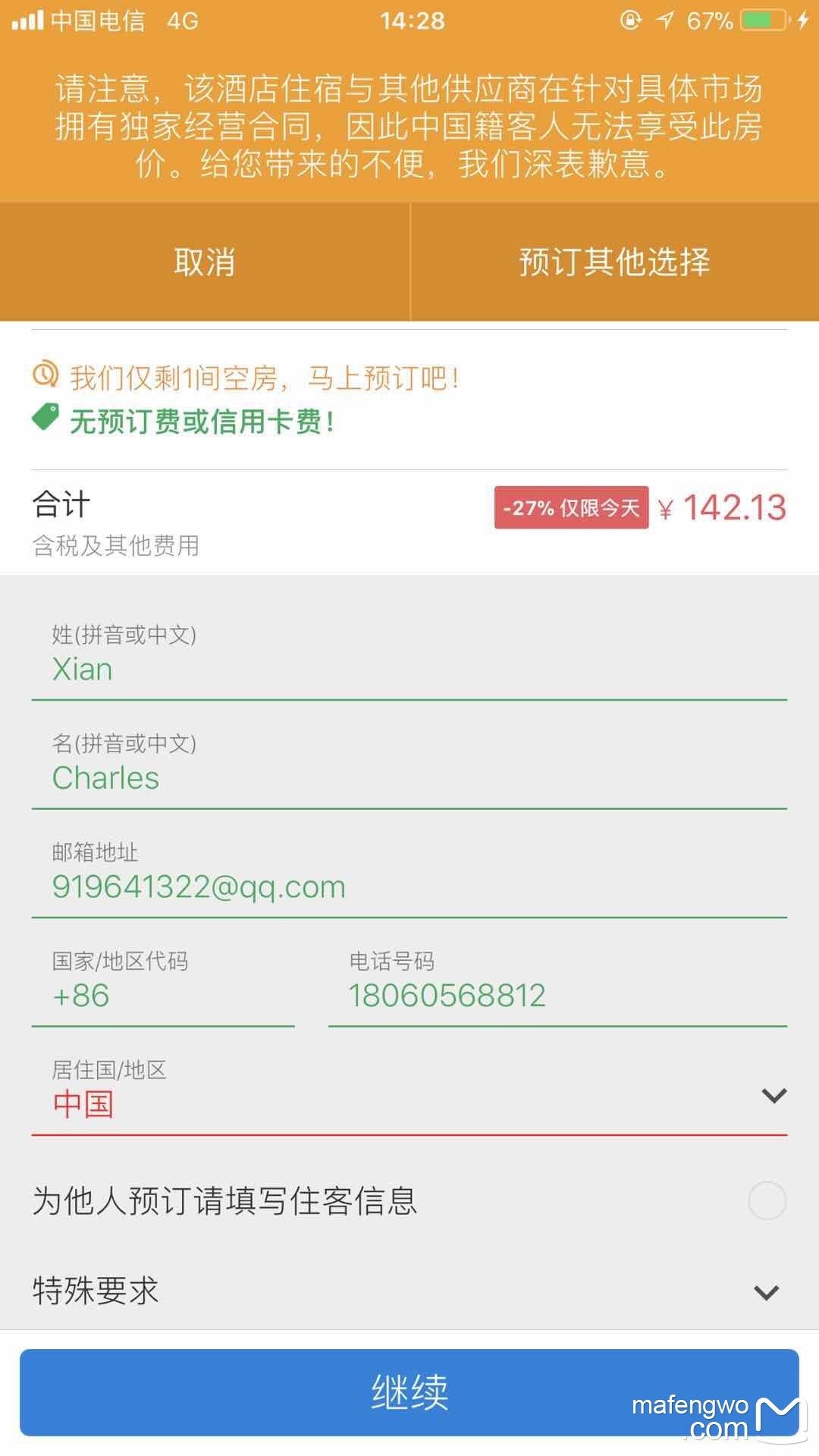Tap the blue 继续 button to continue
The width and height of the screenshot is (819, 1456).
[409, 1392]
